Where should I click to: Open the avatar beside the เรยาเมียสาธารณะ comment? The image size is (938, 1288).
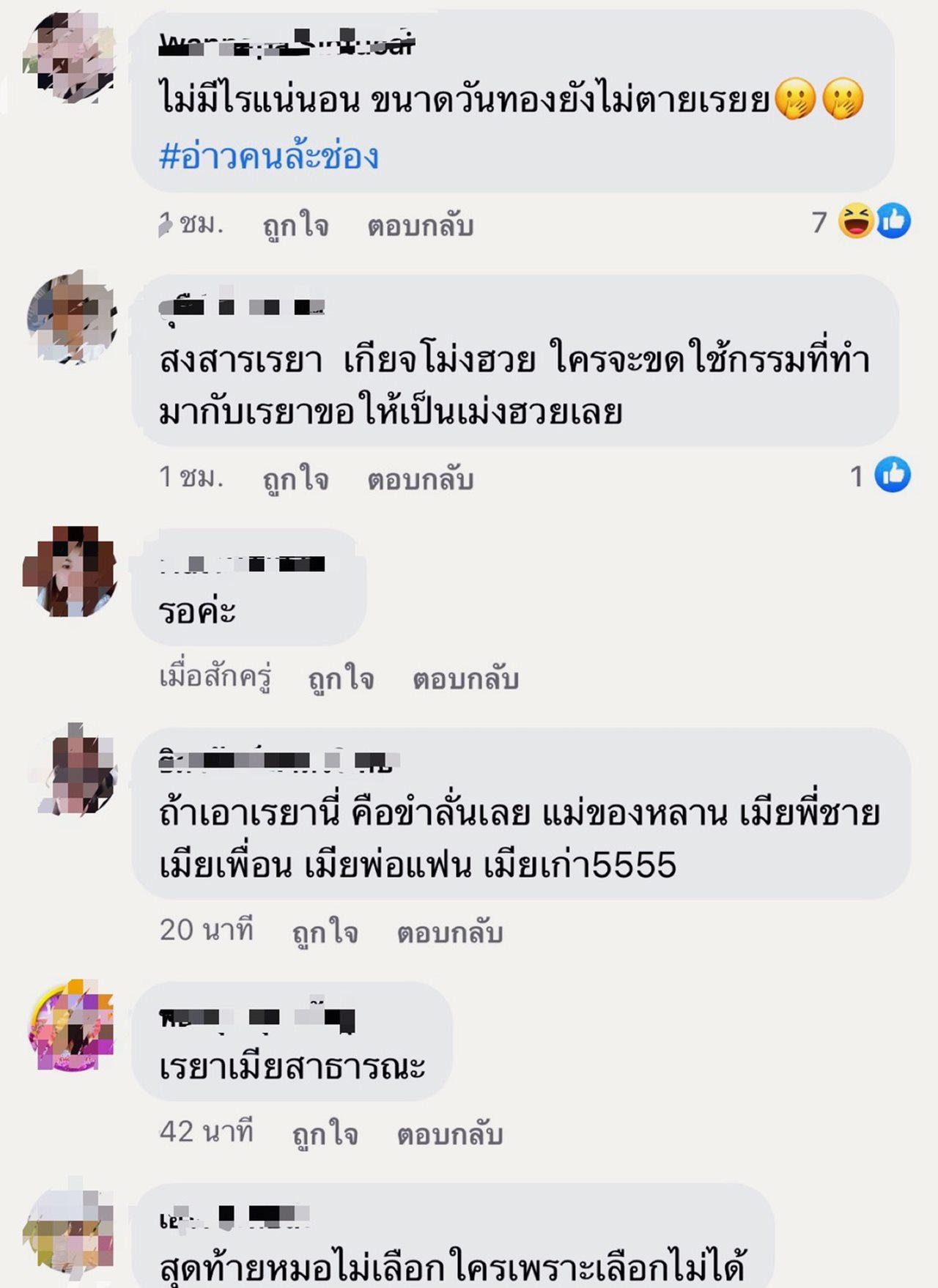coord(71,1026)
